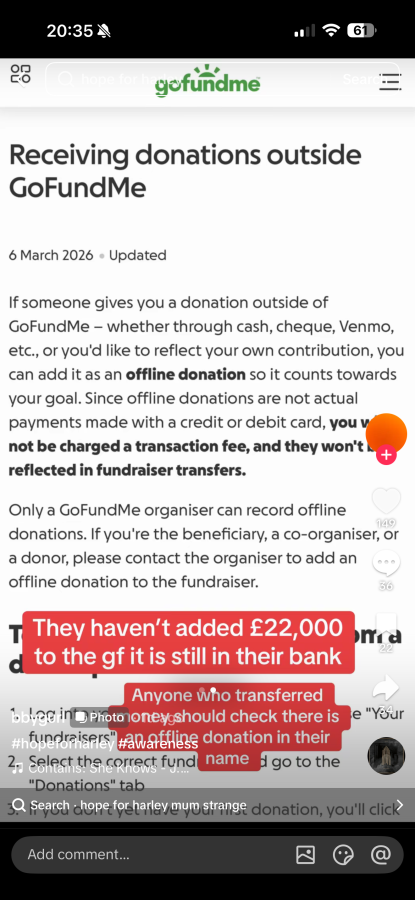Bookmark this post to favorites
The width and height of the screenshot is (415, 900).
[x=386, y=625]
